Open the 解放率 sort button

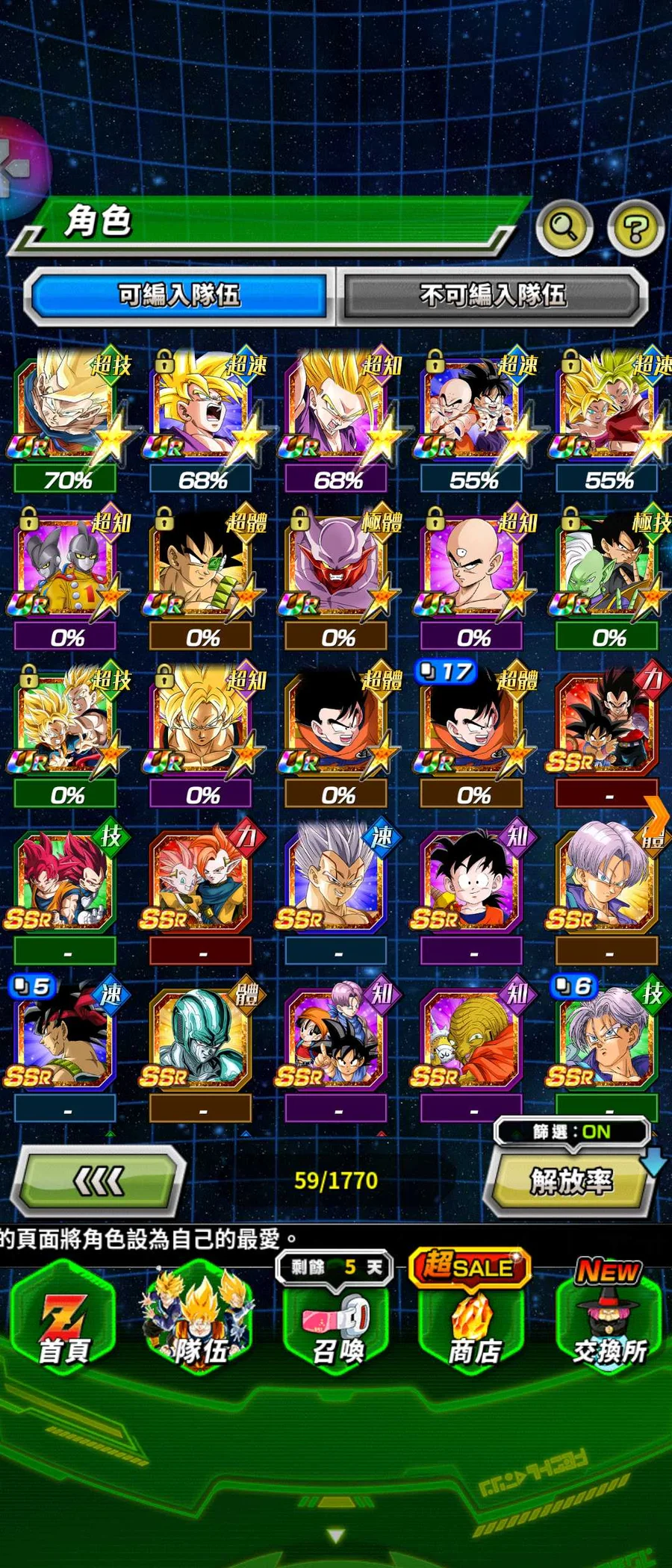[x=570, y=1181]
